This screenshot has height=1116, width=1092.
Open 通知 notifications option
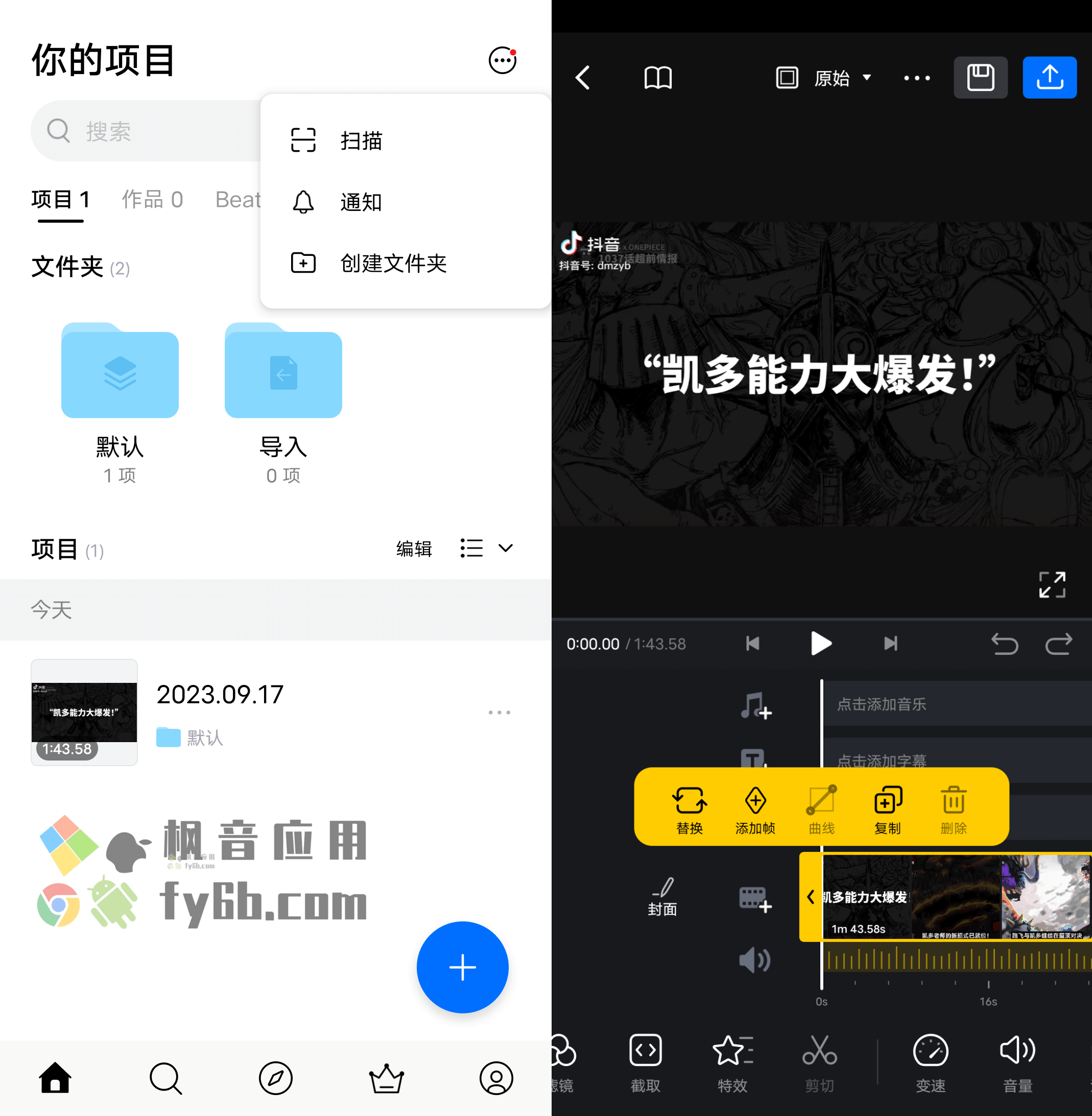tap(361, 202)
